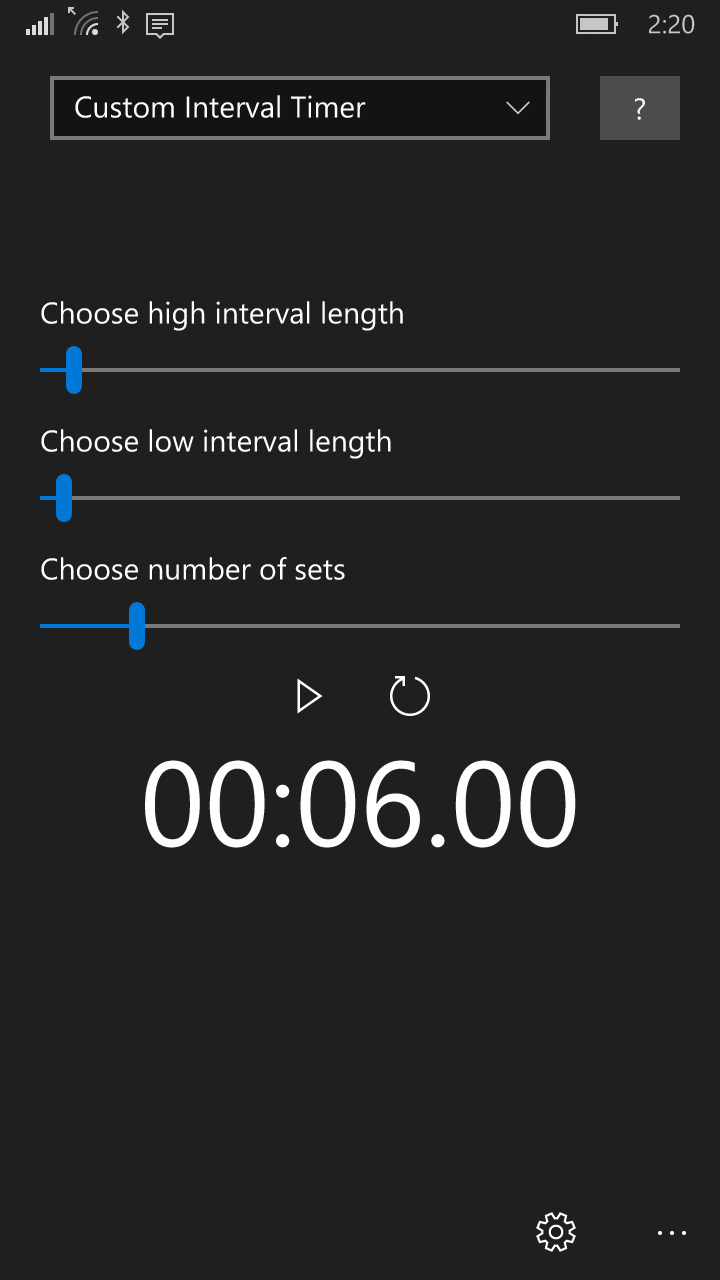720x1280 pixels.
Task: Click the number of sets slider handle
Action: coord(138,625)
